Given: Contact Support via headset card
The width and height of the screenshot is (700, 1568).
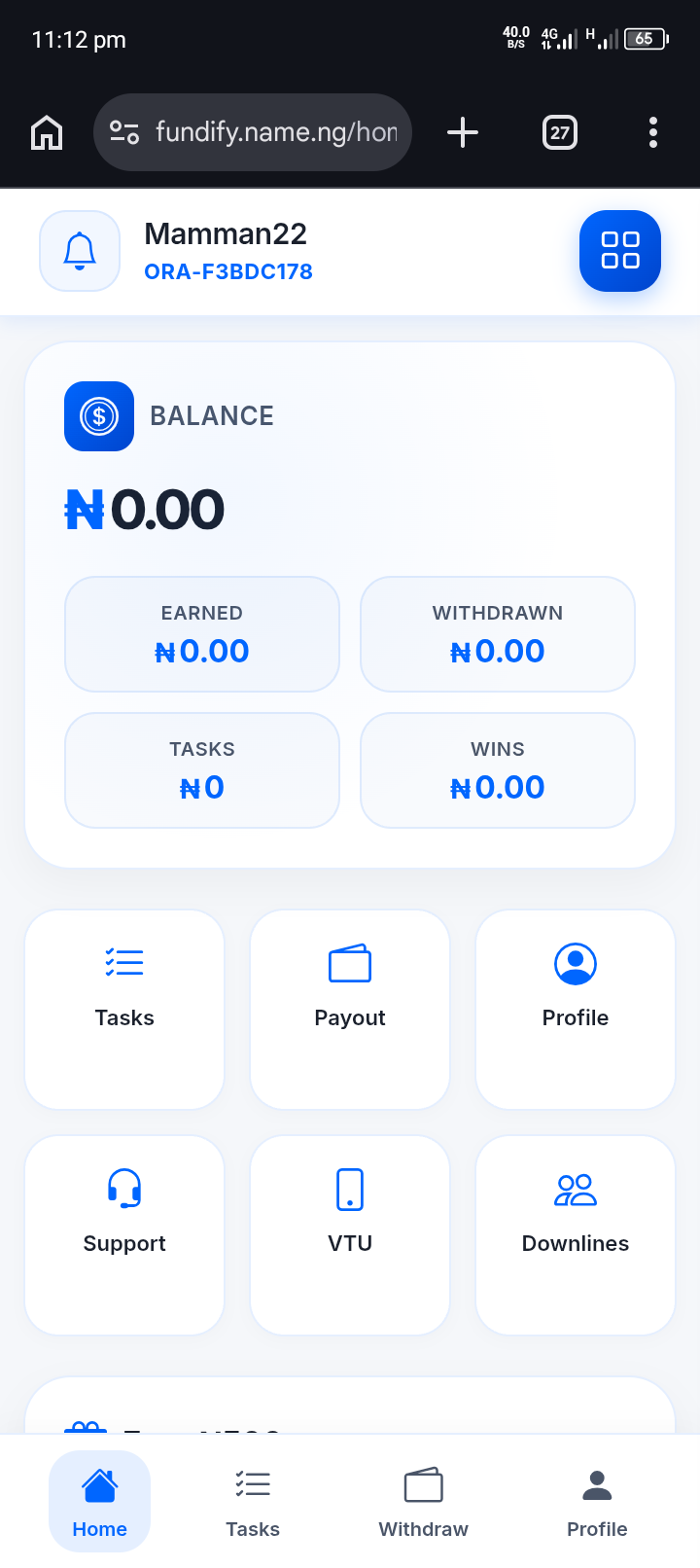Looking at the screenshot, I should point(124,1234).
